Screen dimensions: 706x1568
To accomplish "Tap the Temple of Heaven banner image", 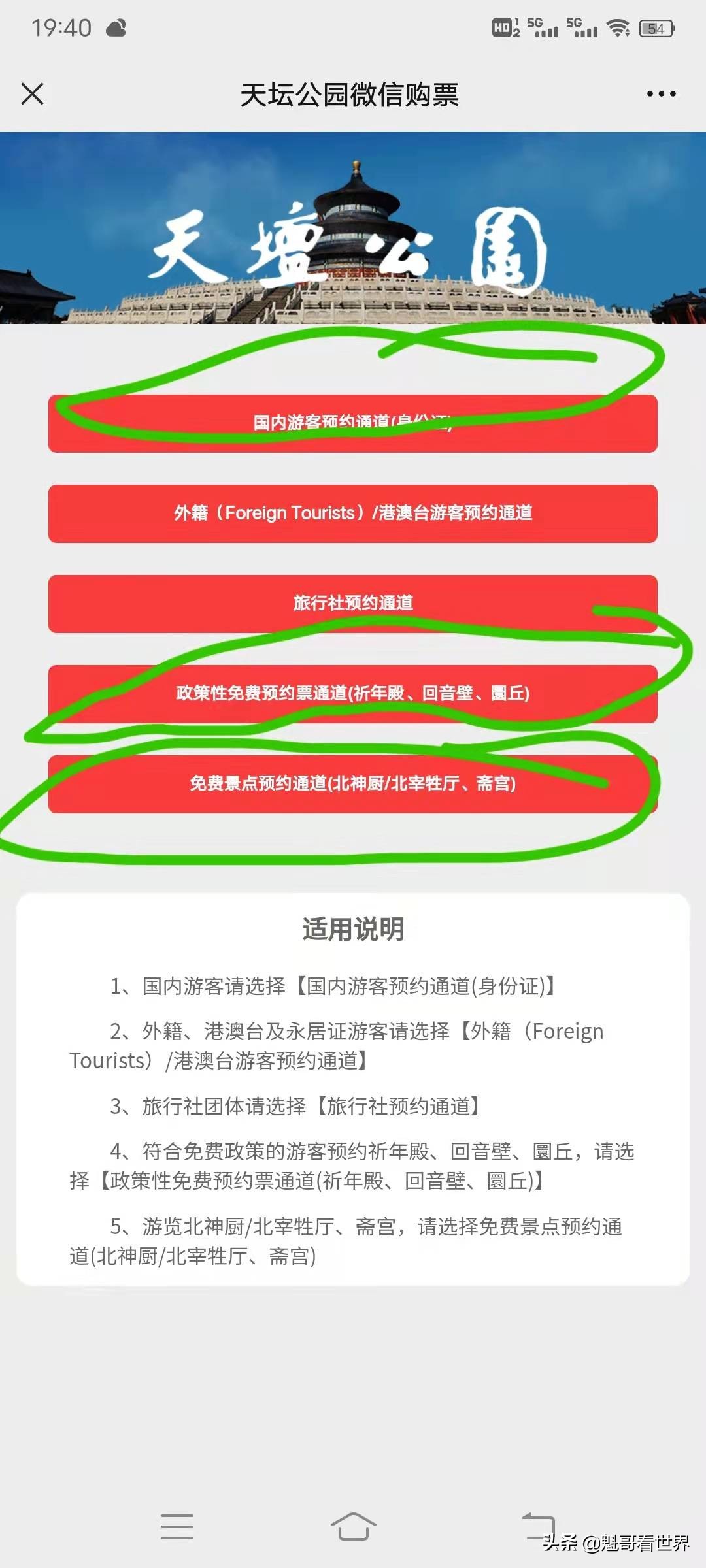I will click(x=353, y=229).
